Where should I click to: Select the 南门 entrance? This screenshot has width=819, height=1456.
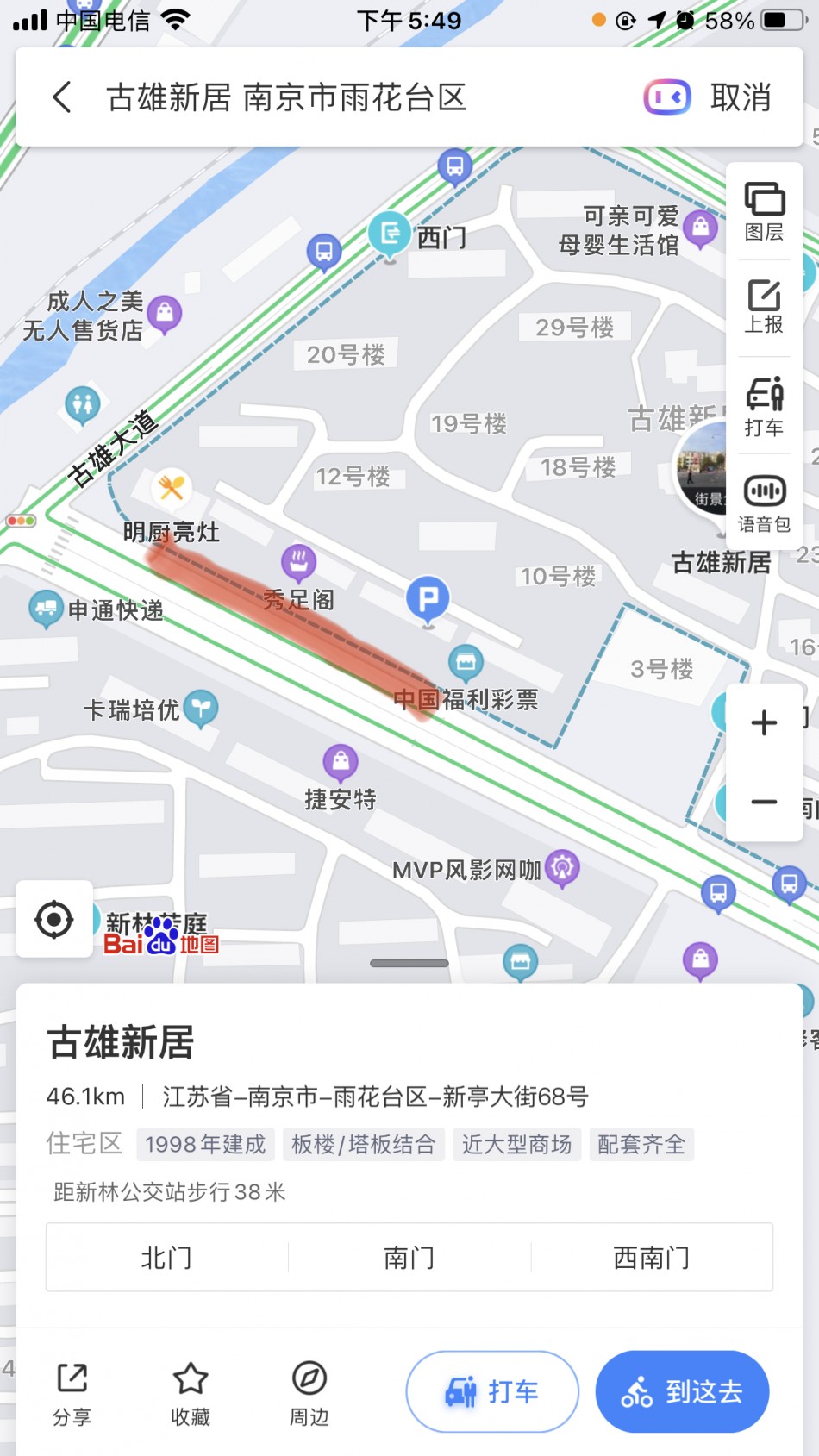tap(409, 1258)
